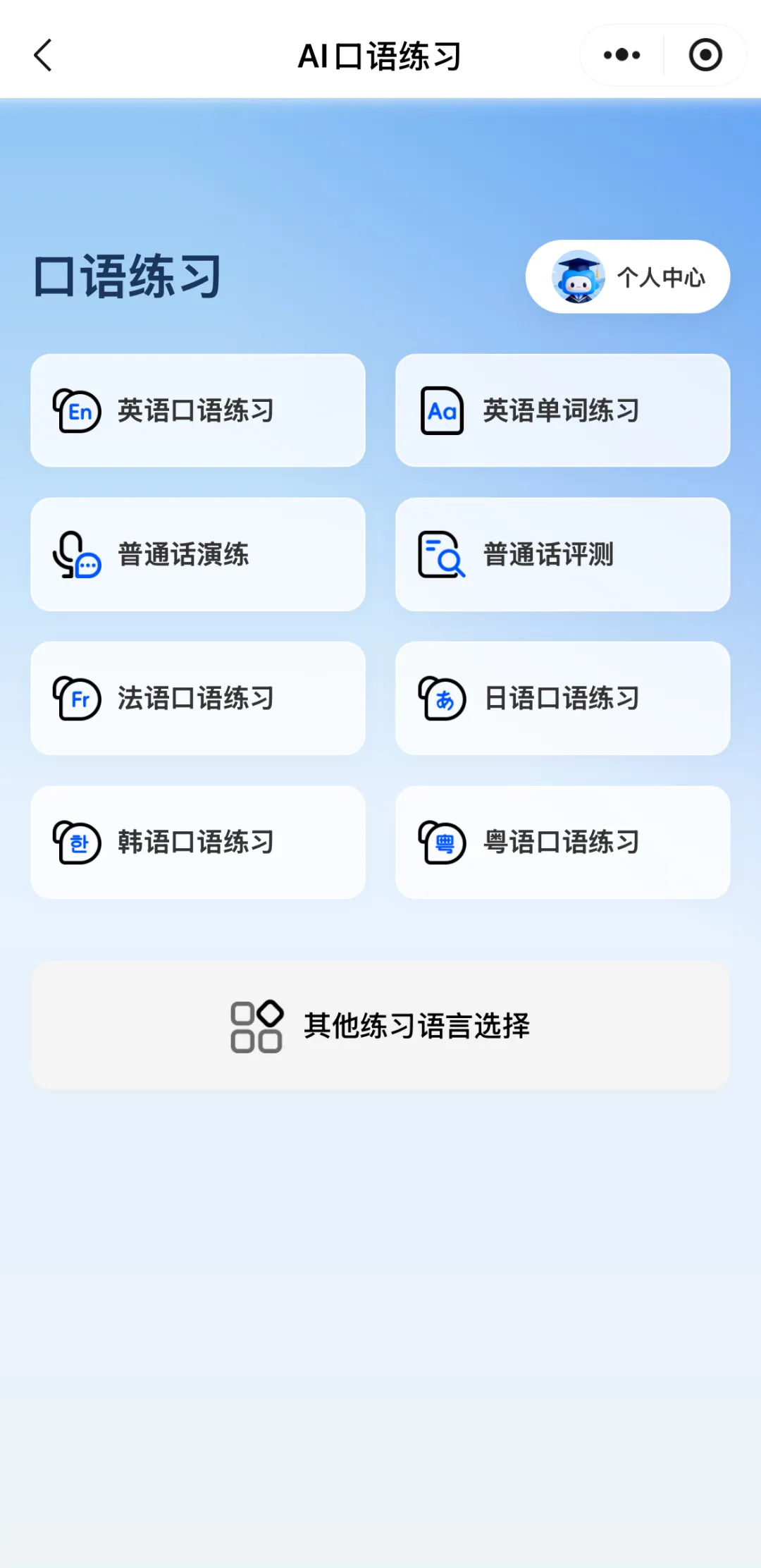
Task: Close the mini program via the circle icon
Action: (705, 55)
